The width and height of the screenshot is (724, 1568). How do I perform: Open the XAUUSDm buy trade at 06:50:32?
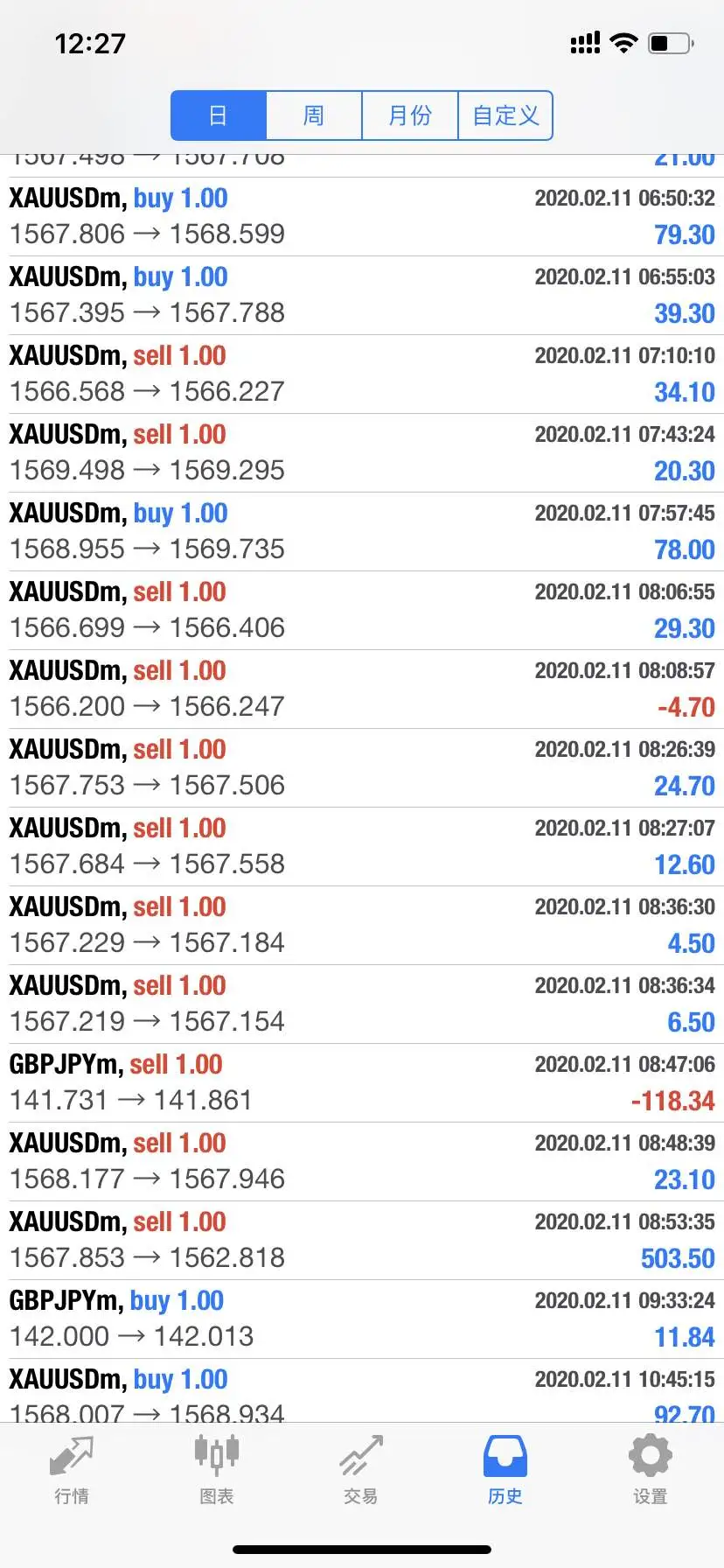pos(362,217)
